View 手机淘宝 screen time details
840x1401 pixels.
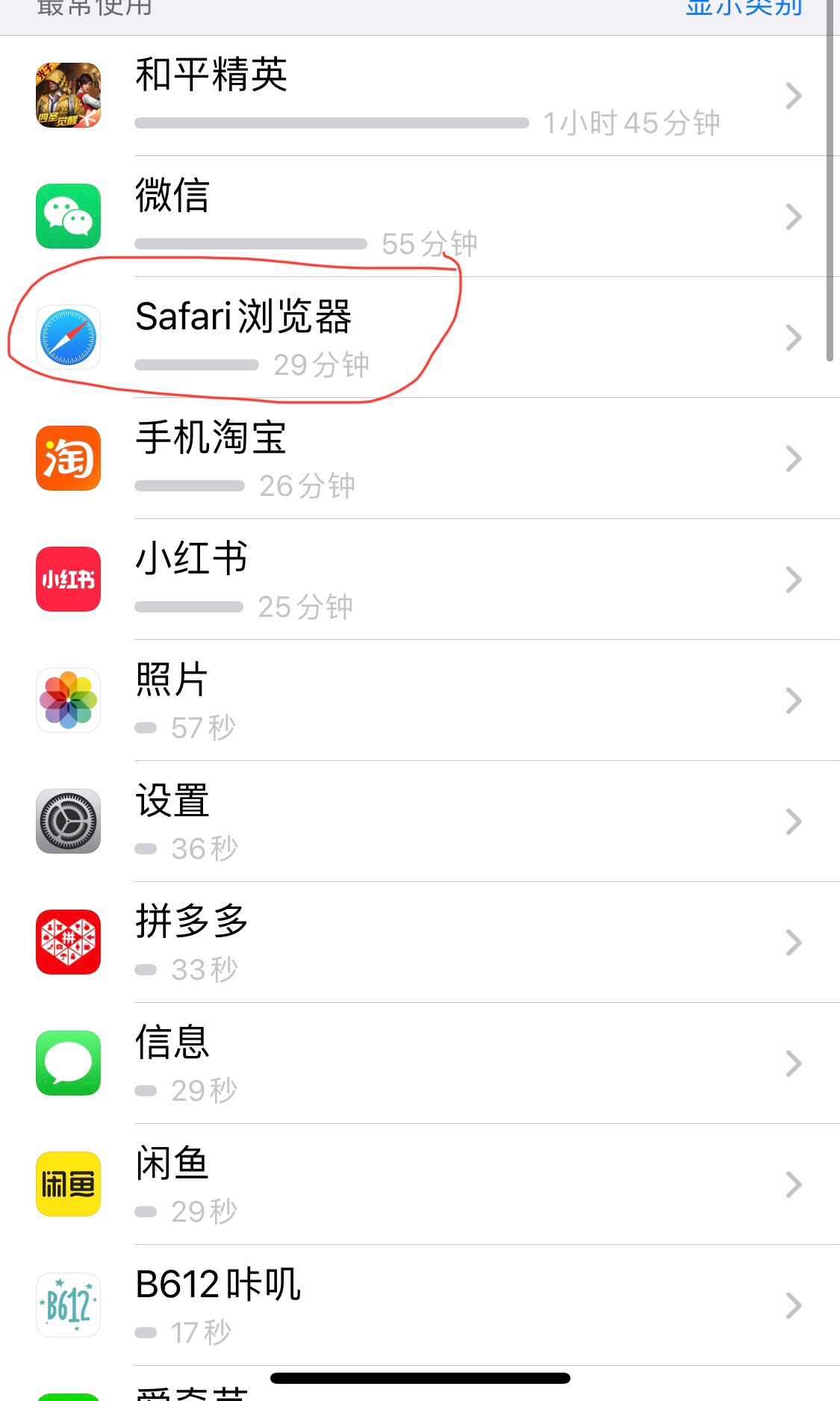point(418,459)
